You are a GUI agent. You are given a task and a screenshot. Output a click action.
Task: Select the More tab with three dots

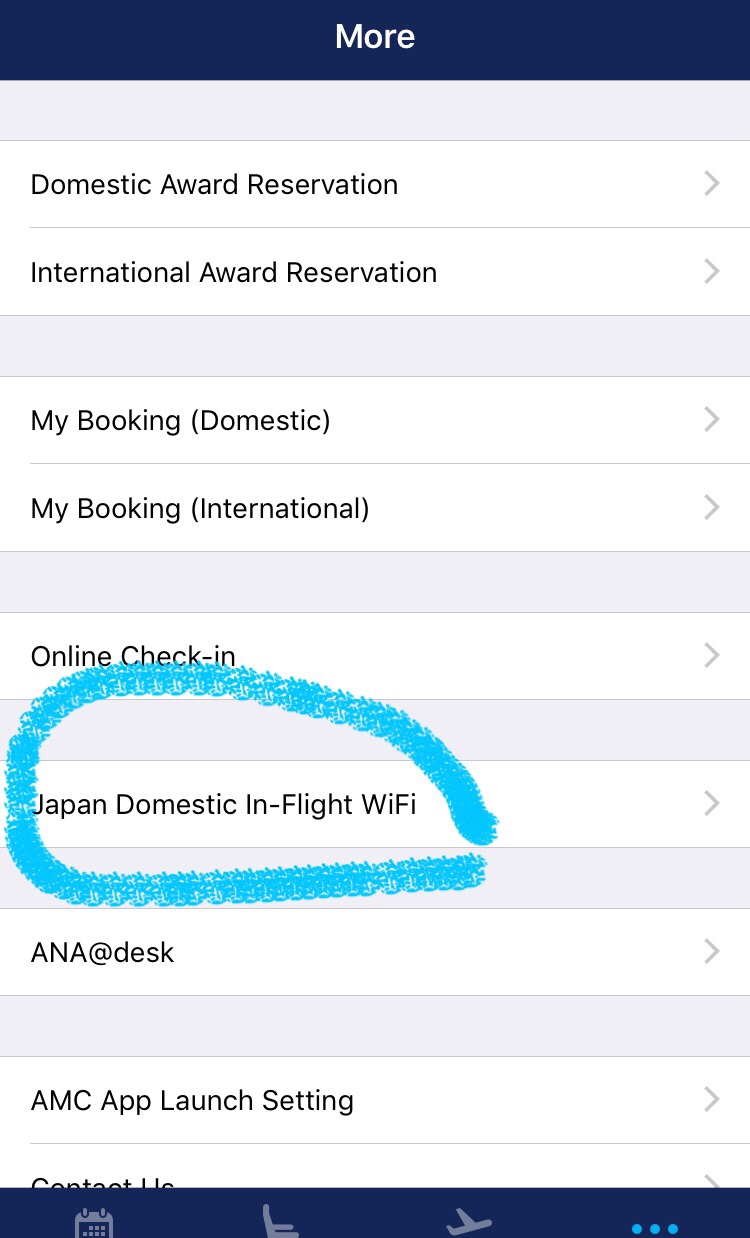coord(655,1228)
